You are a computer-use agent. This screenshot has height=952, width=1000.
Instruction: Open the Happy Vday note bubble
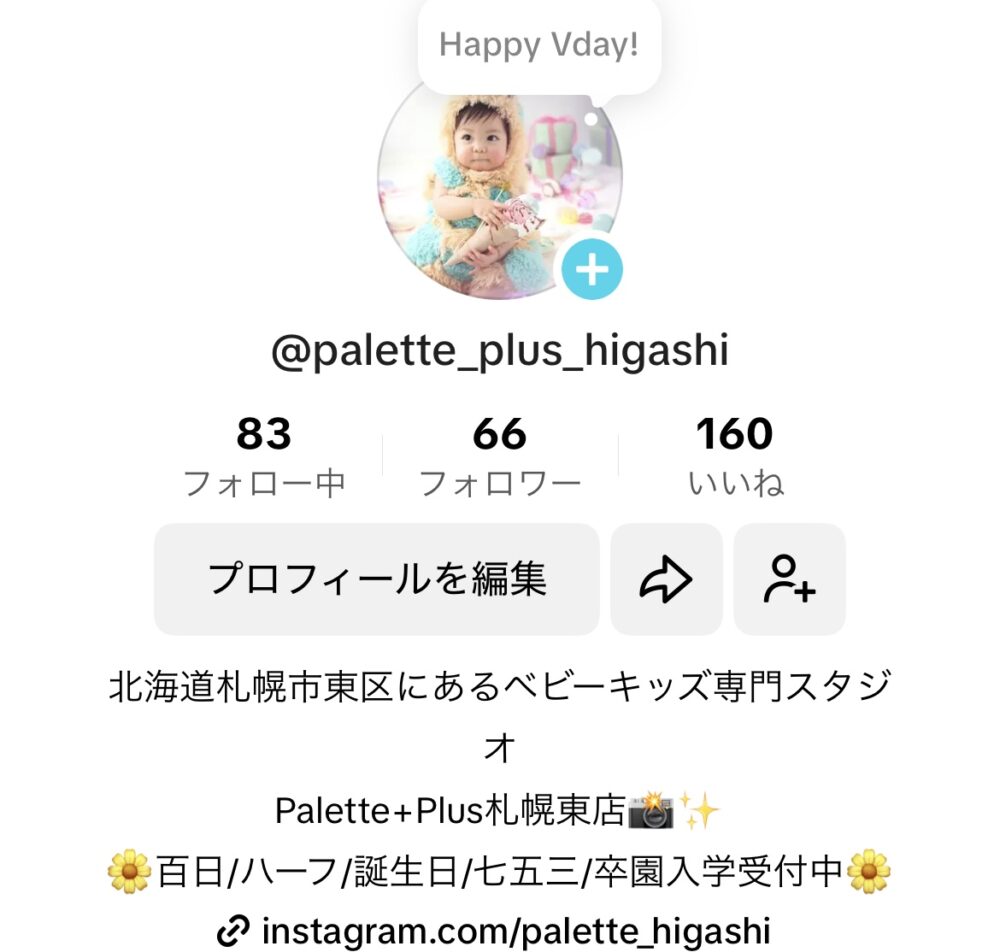(x=539, y=46)
